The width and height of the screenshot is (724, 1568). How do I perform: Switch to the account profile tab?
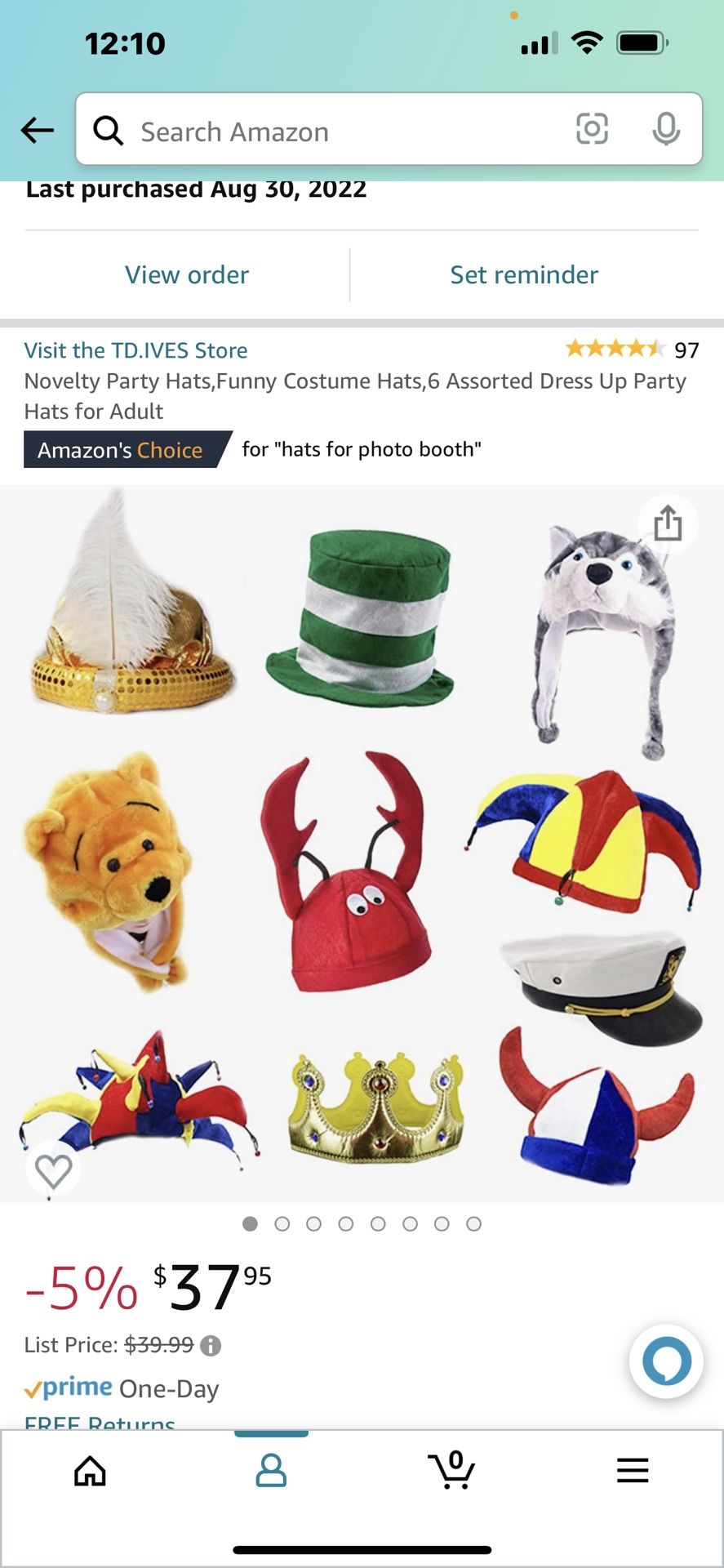(271, 1471)
